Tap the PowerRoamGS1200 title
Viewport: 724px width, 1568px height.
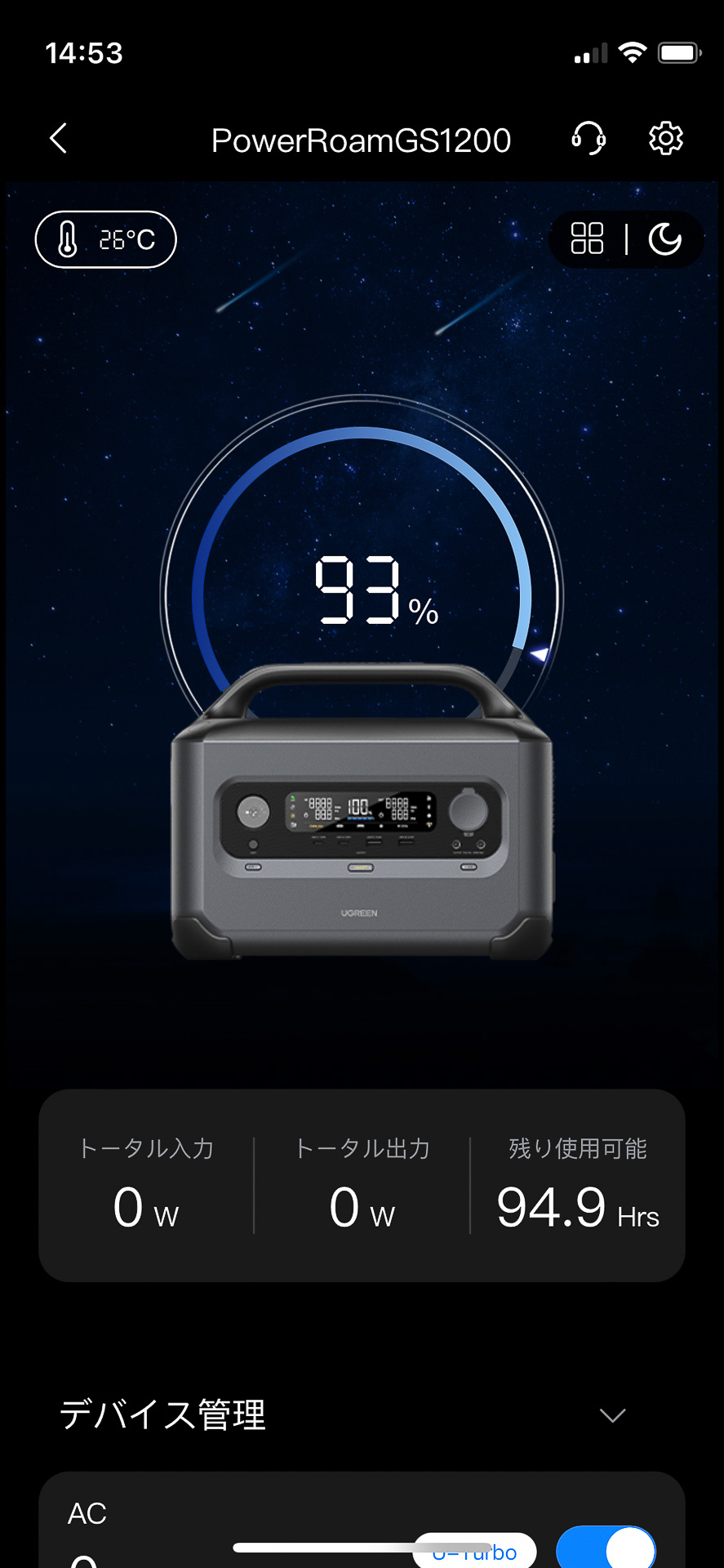point(361,140)
